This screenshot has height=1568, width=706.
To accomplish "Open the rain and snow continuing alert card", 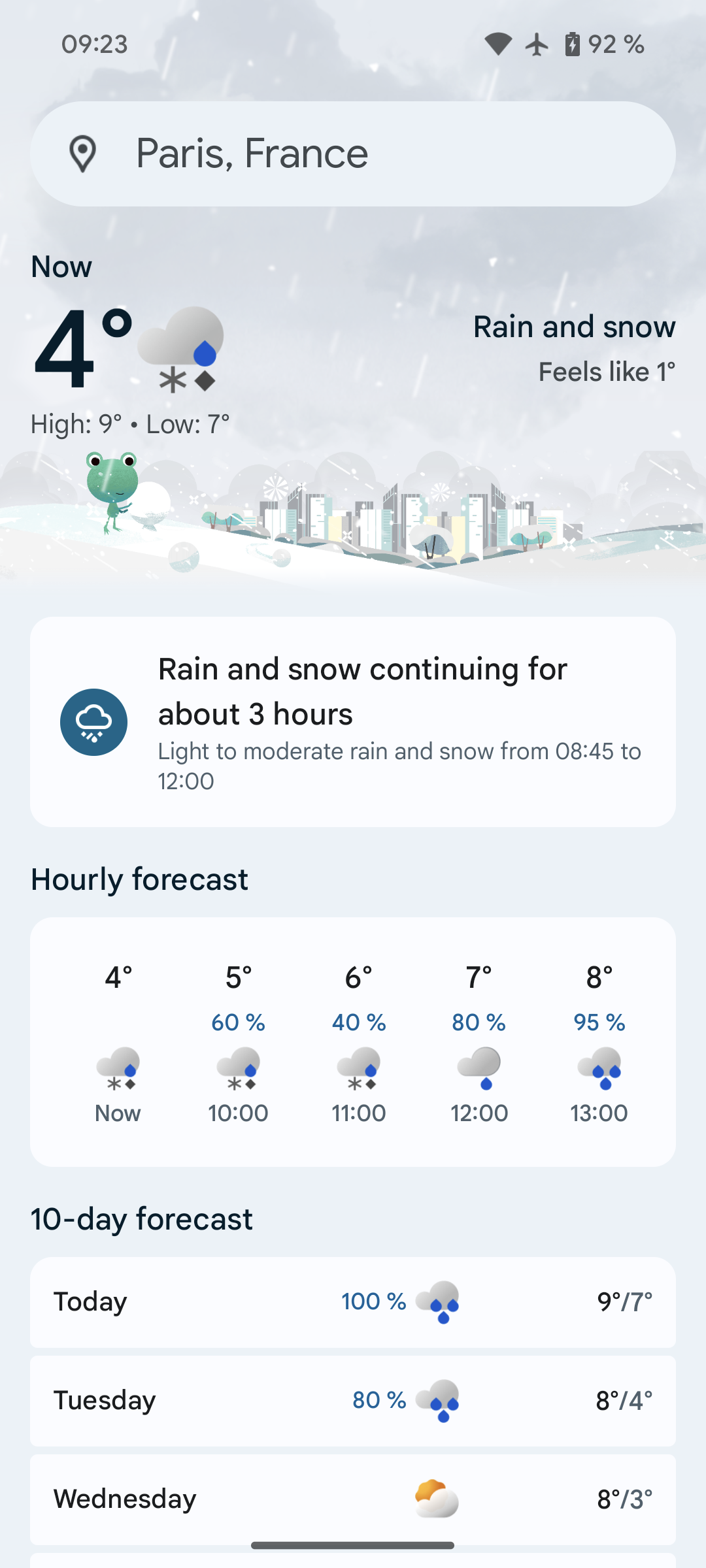I will [353, 722].
